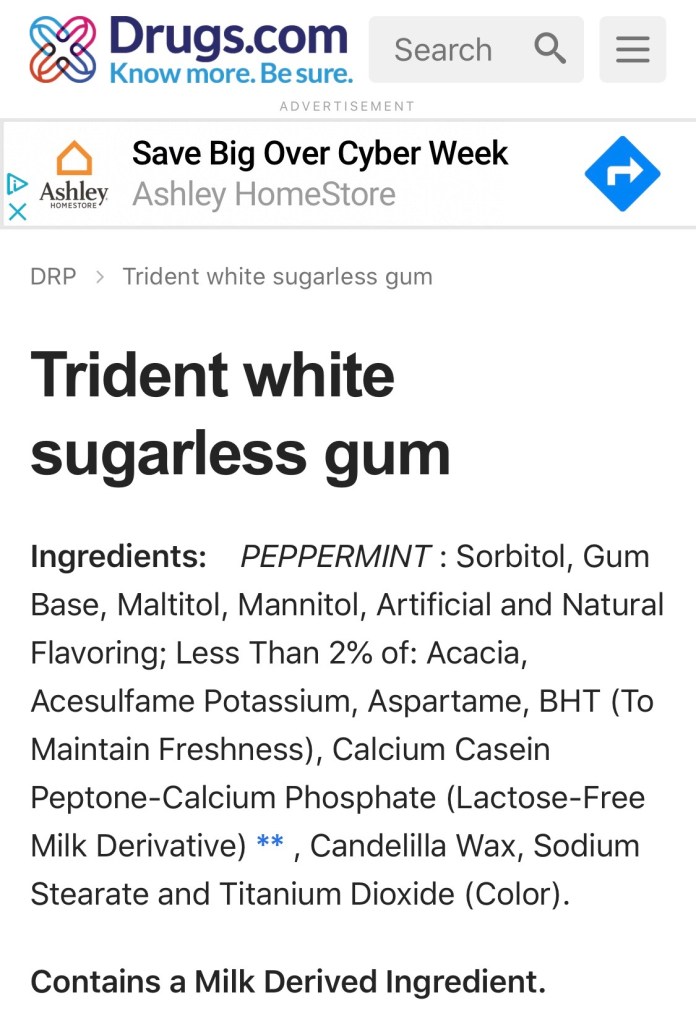Image resolution: width=696 pixels, height=1024 pixels.
Task: View the AdChoices info icon
Action: pyautogui.click(x=17, y=184)
